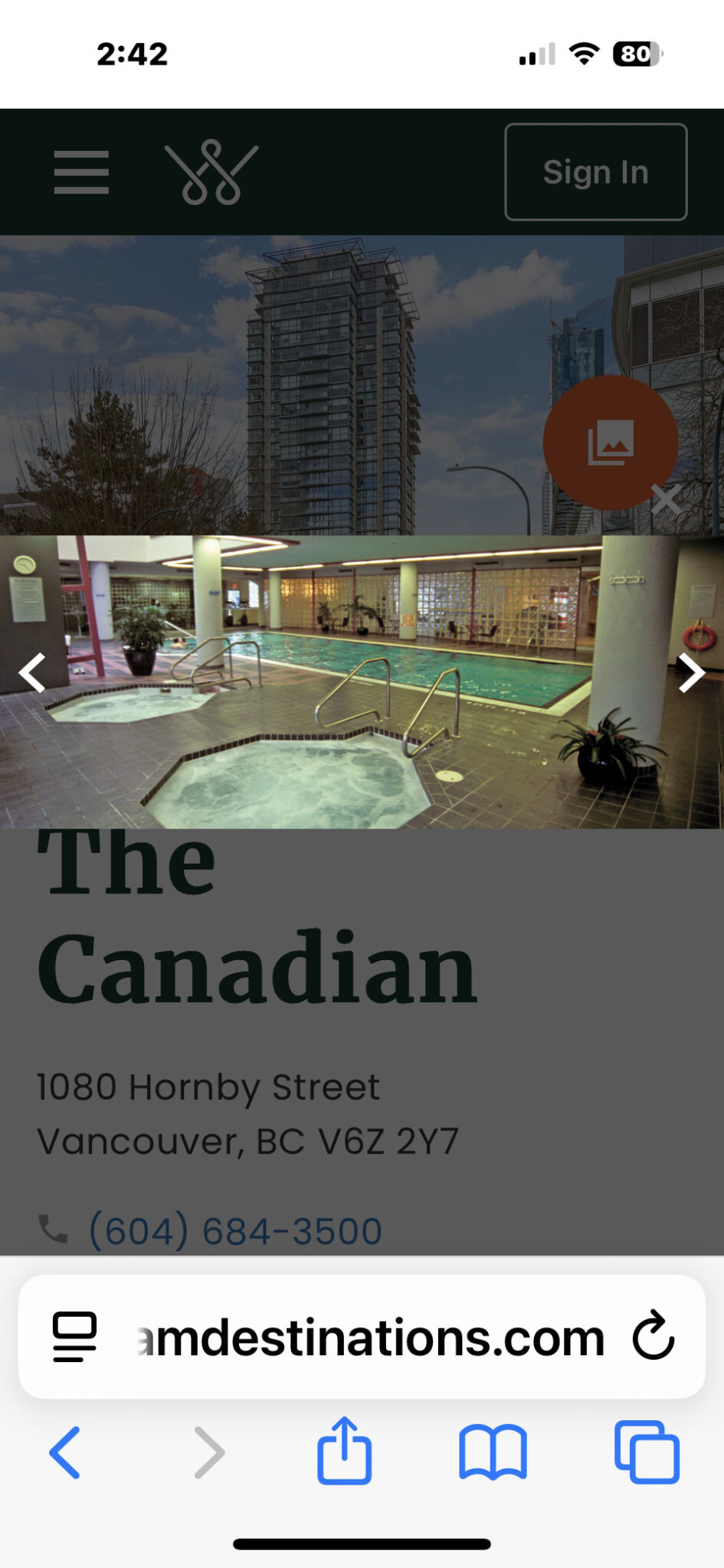724x1568 pixels.
Task: Edit the amdestinations.com address field
Action: 372,1338
